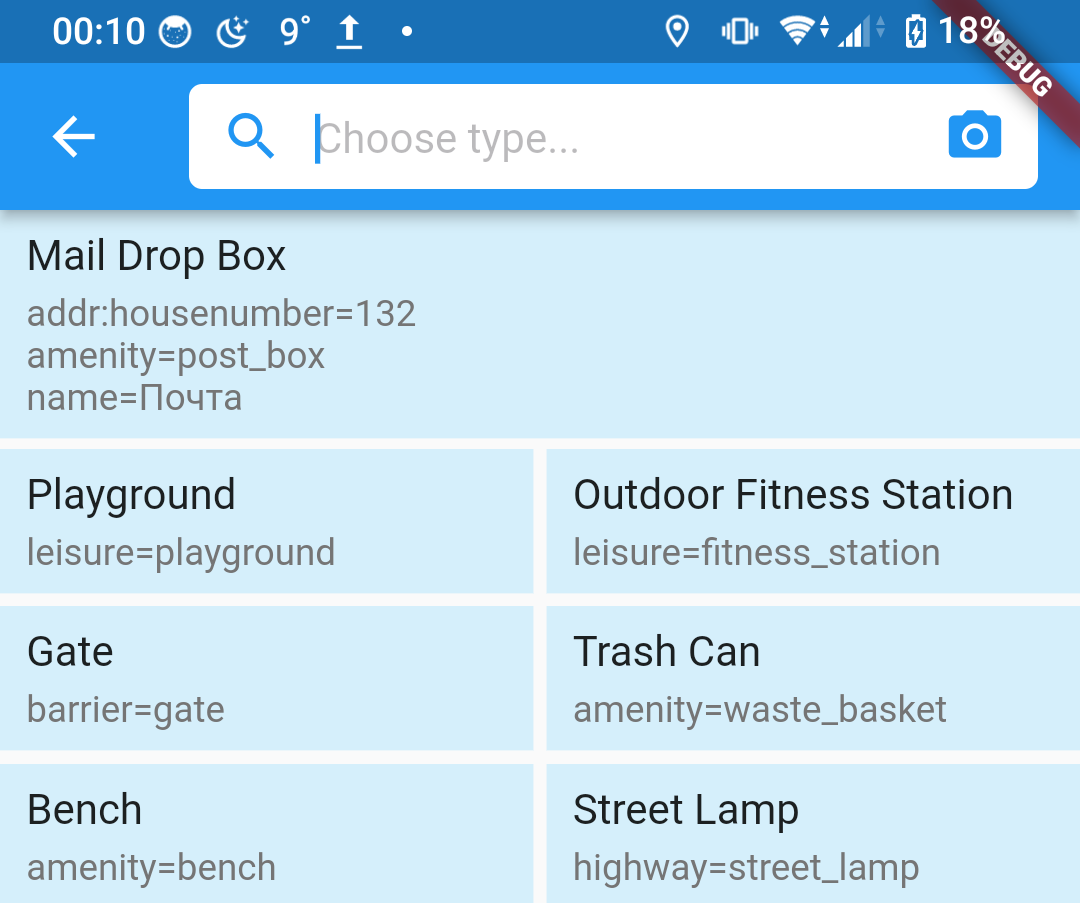
Task: Select the Gate type
Action: click(x=266, y=678)
